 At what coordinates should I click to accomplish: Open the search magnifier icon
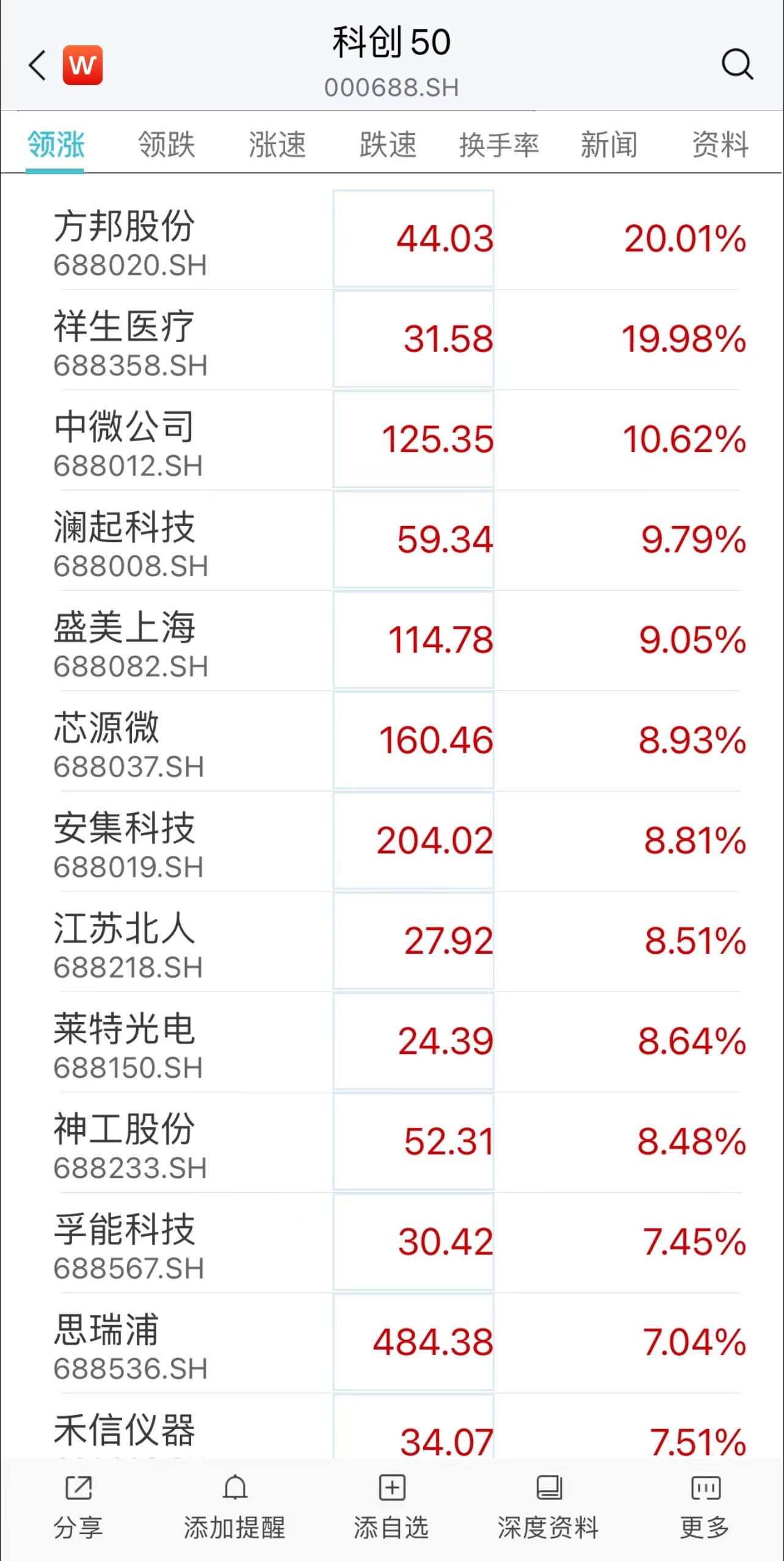point(737,64)
